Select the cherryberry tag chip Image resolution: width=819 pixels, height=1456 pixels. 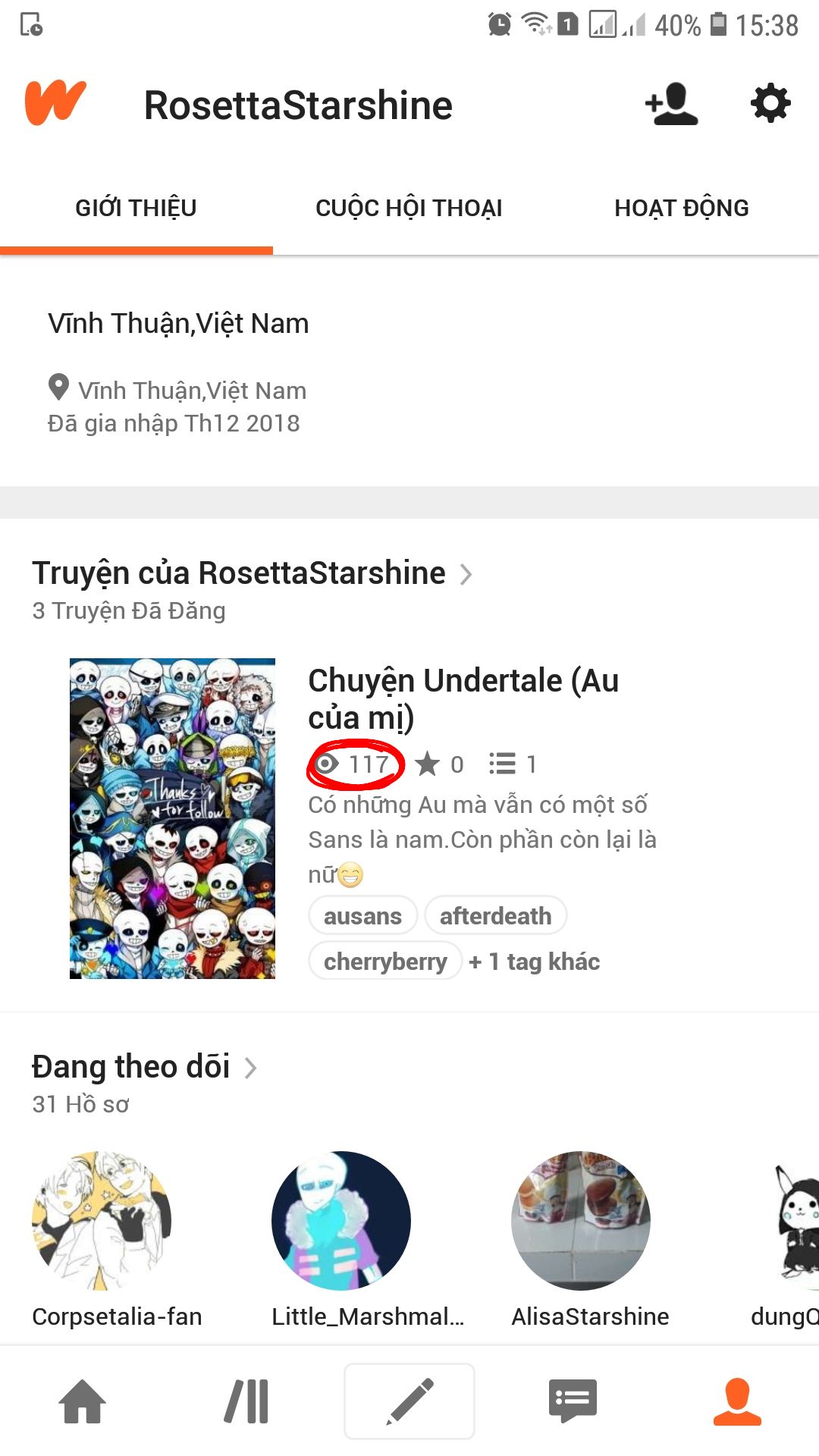385,961
